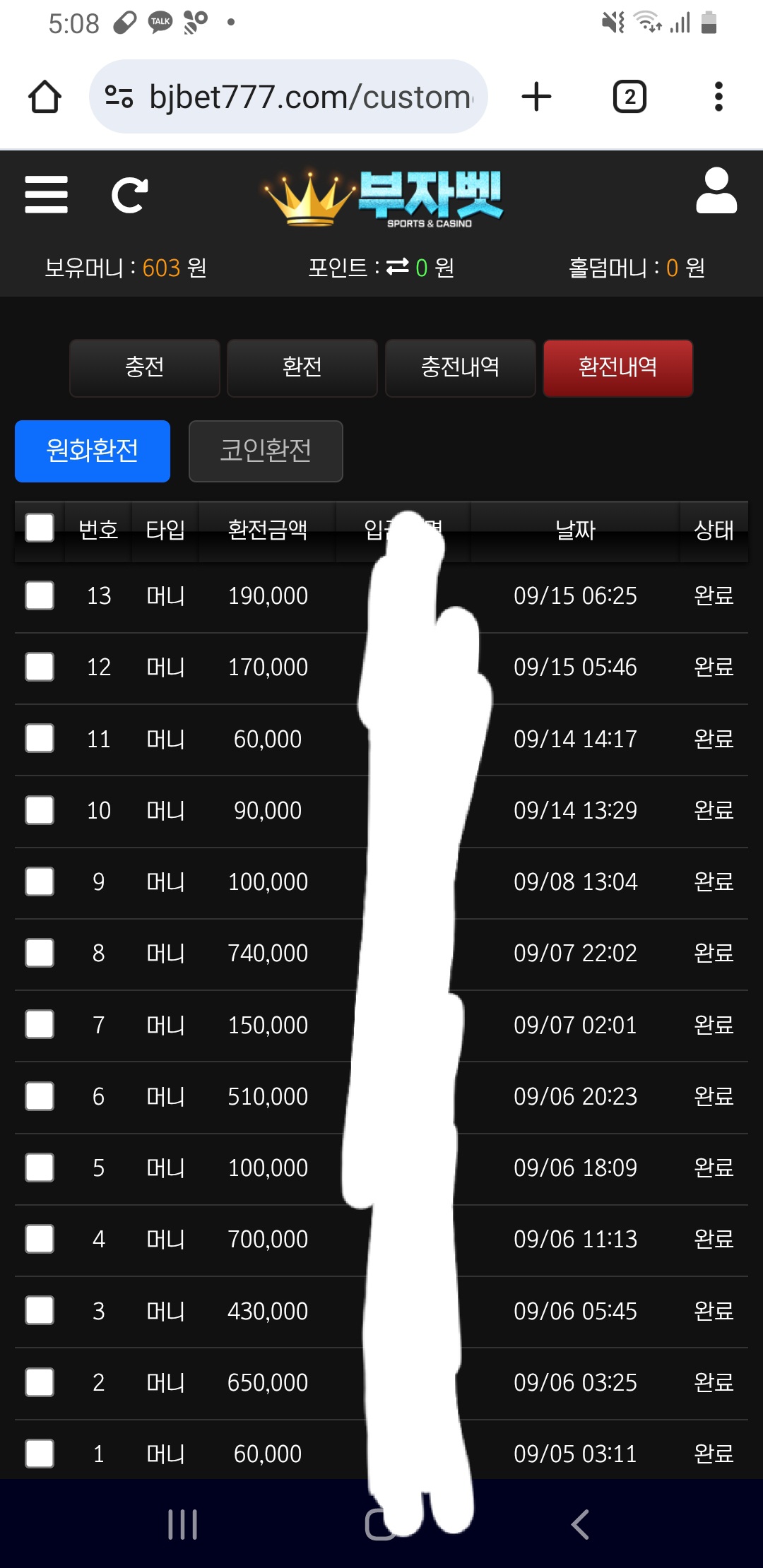Go to the 충전 tab
This screenshot has width=763, height=1568.
click(145, 368)
